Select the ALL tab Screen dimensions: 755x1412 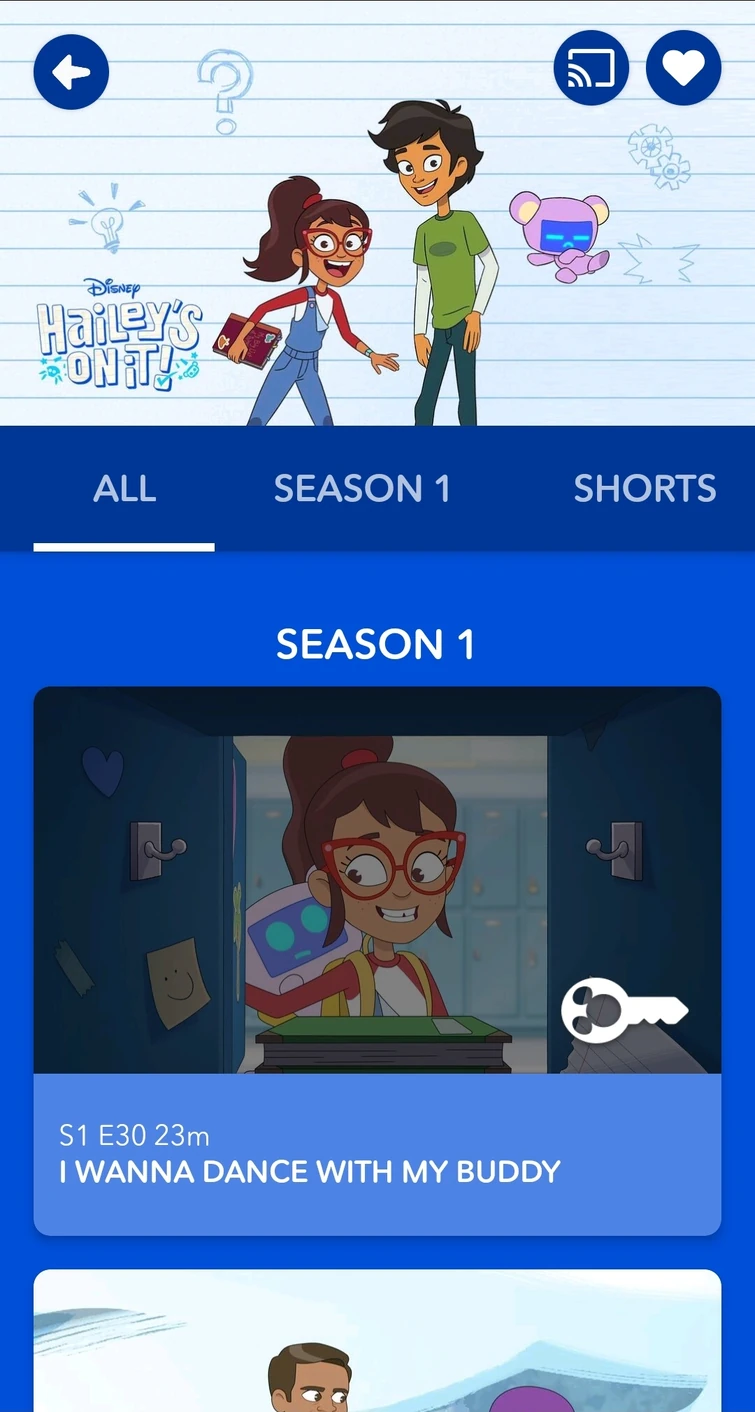(x=124, y=489)
